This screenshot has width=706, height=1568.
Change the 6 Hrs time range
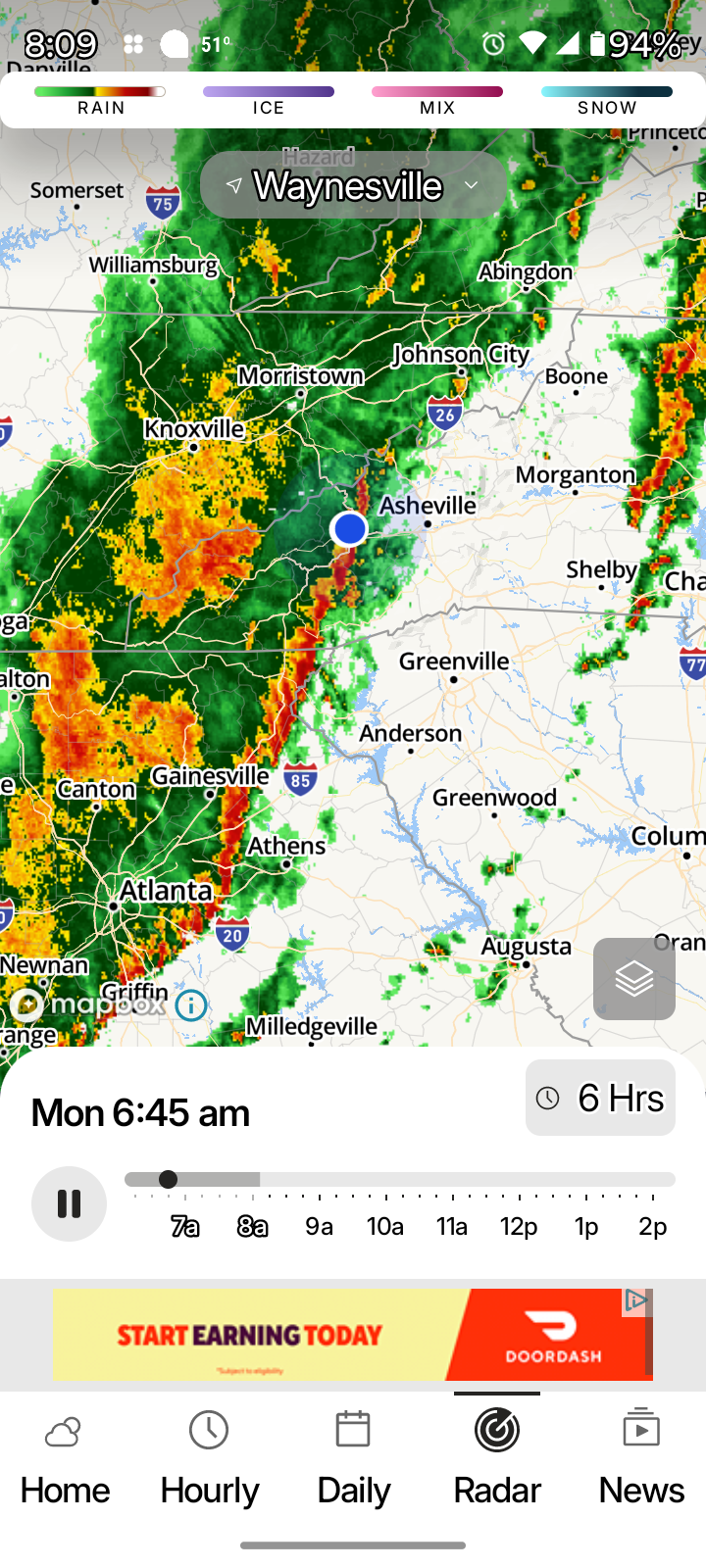coord(600,1098)
